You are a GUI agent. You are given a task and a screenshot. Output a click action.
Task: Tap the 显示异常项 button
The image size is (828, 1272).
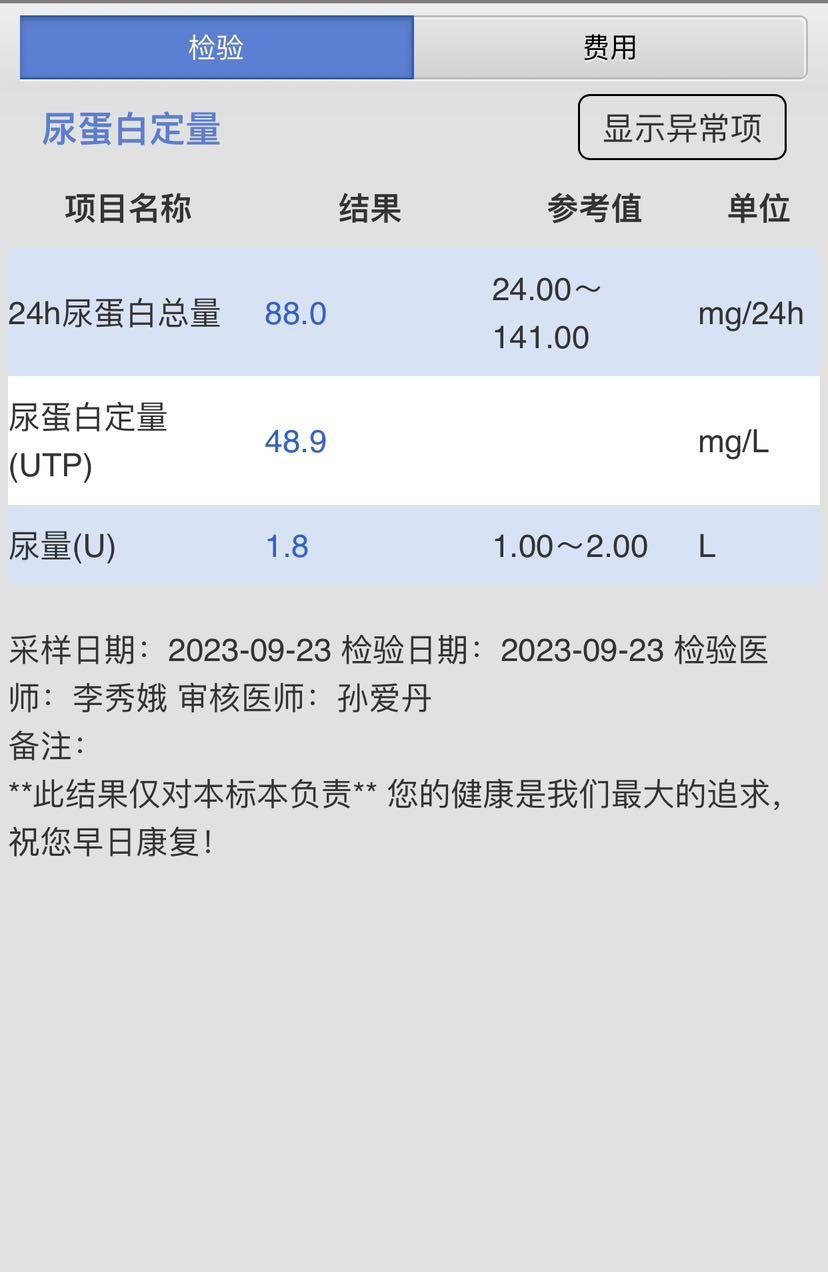click(x=682, y=127)
